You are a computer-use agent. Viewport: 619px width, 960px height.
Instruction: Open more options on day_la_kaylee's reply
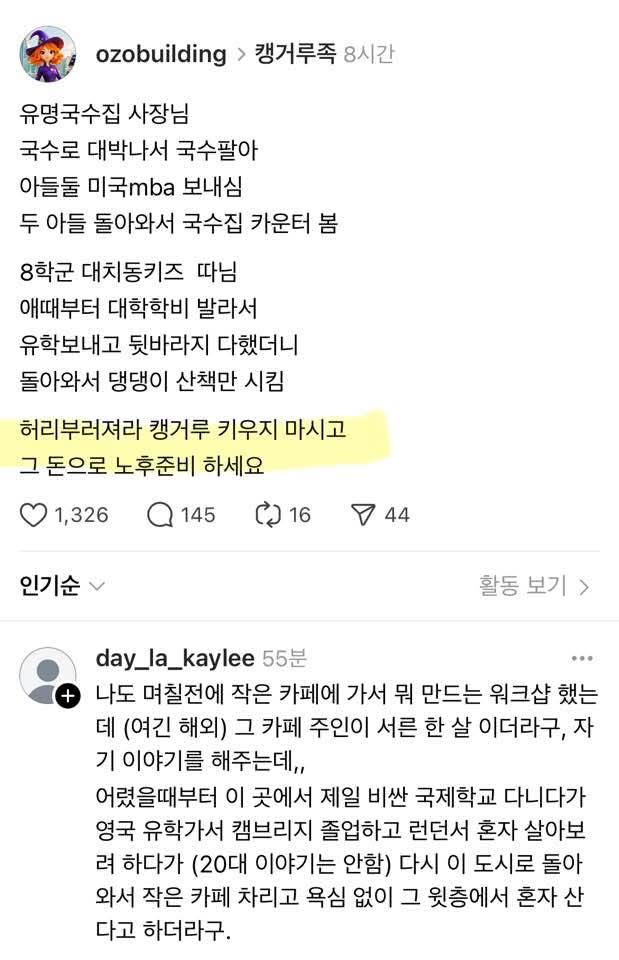[582, 659]
